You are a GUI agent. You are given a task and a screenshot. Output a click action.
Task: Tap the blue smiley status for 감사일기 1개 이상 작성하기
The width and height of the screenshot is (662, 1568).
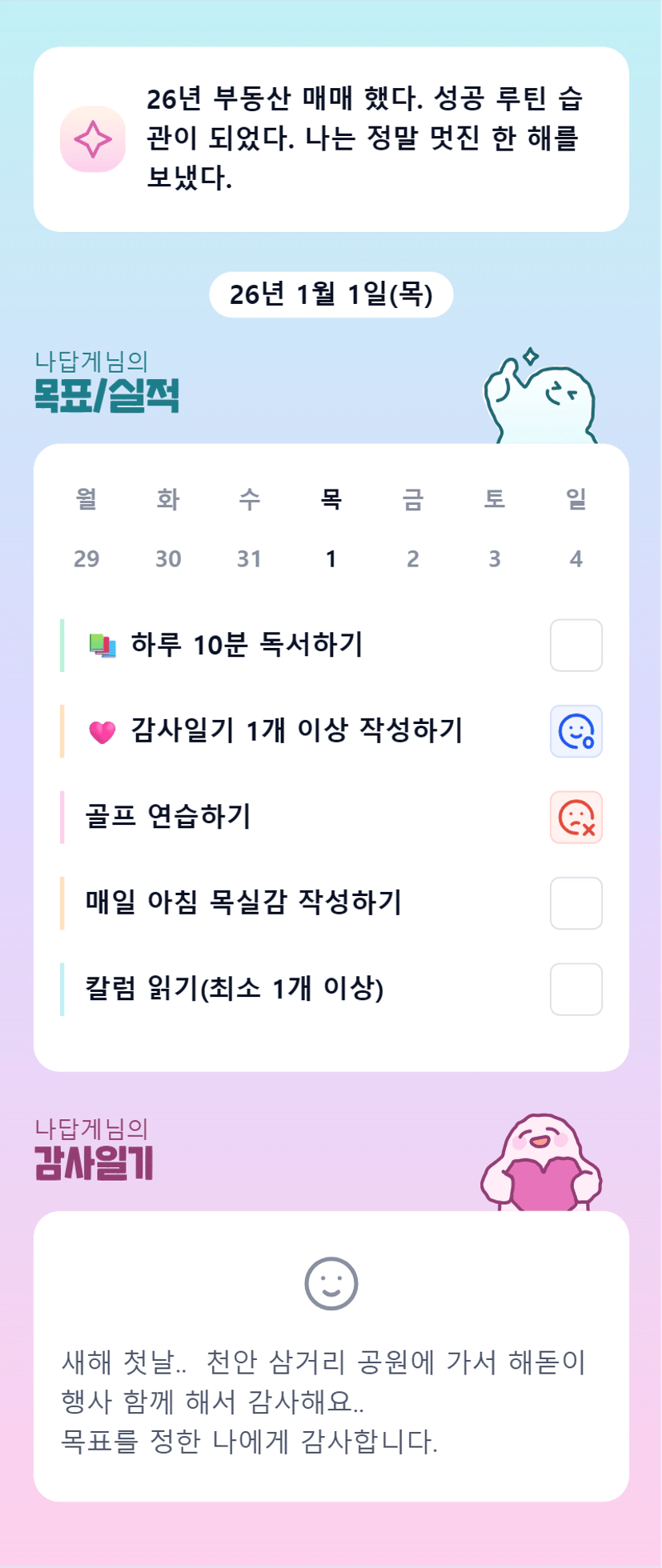(x=576, y=731)
